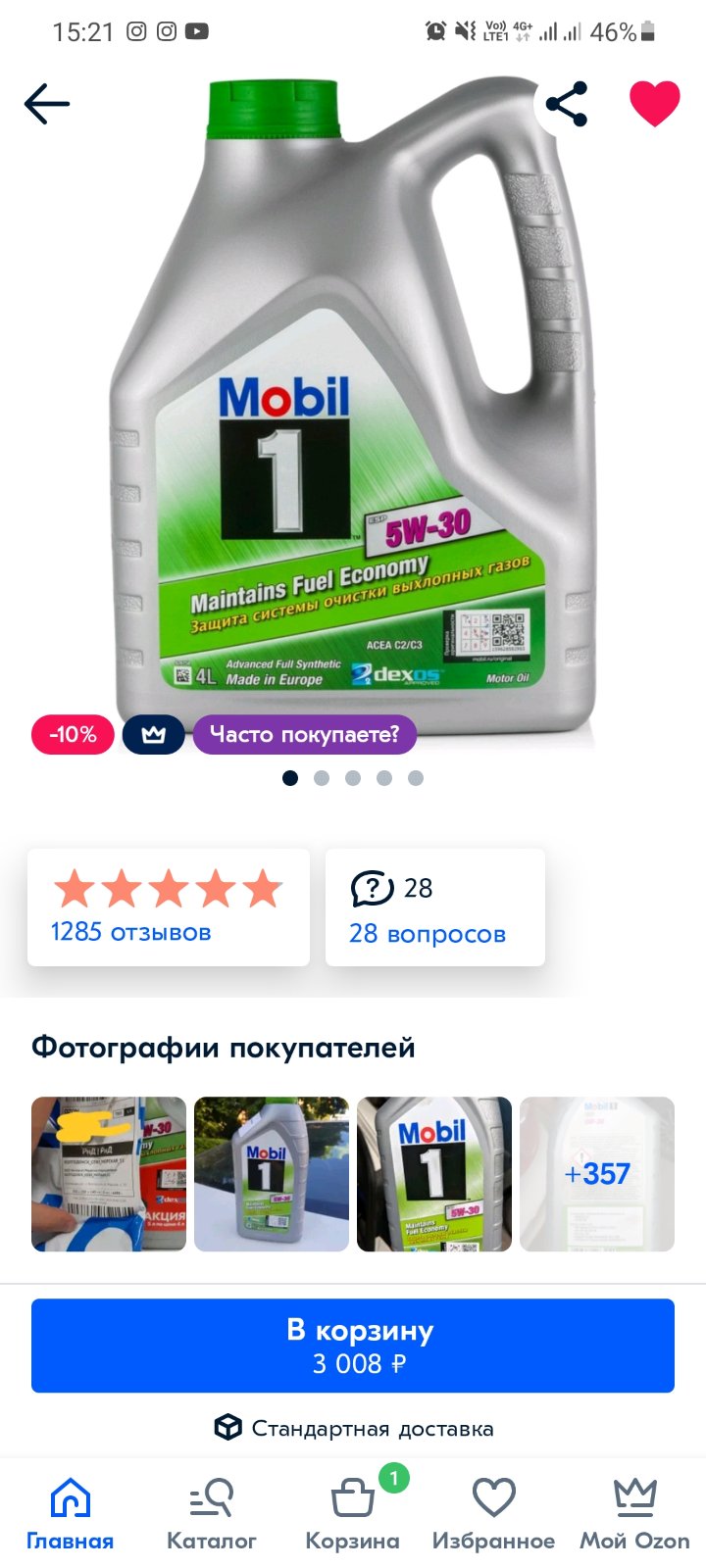706x1568 pixels.
Task: Share this Mobil 1 product
Action: [566, 104]
